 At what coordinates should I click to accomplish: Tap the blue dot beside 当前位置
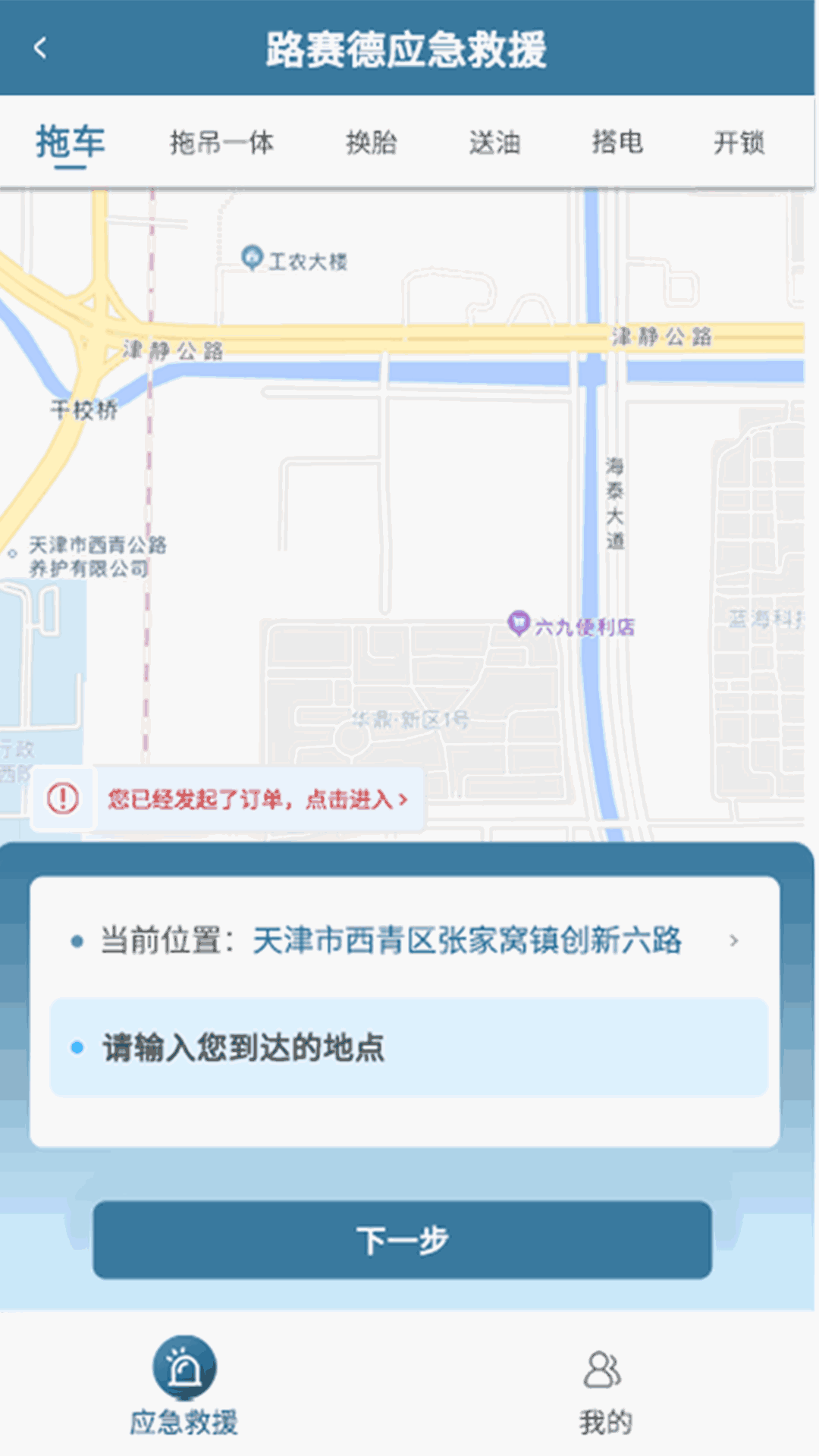tap(76, 940)
